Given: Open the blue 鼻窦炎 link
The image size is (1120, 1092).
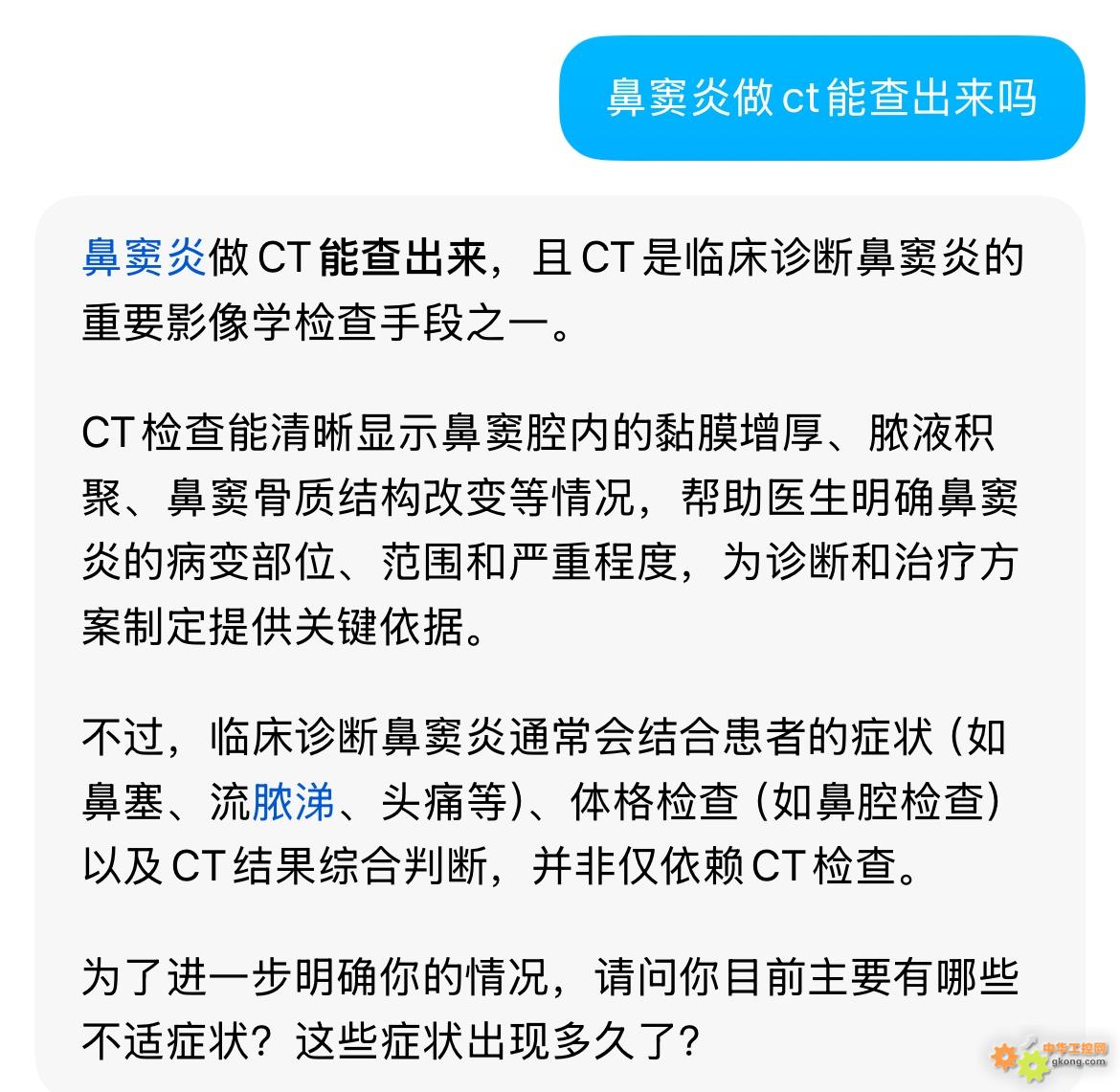Looking at the screenshot, I should pos(144,257).
